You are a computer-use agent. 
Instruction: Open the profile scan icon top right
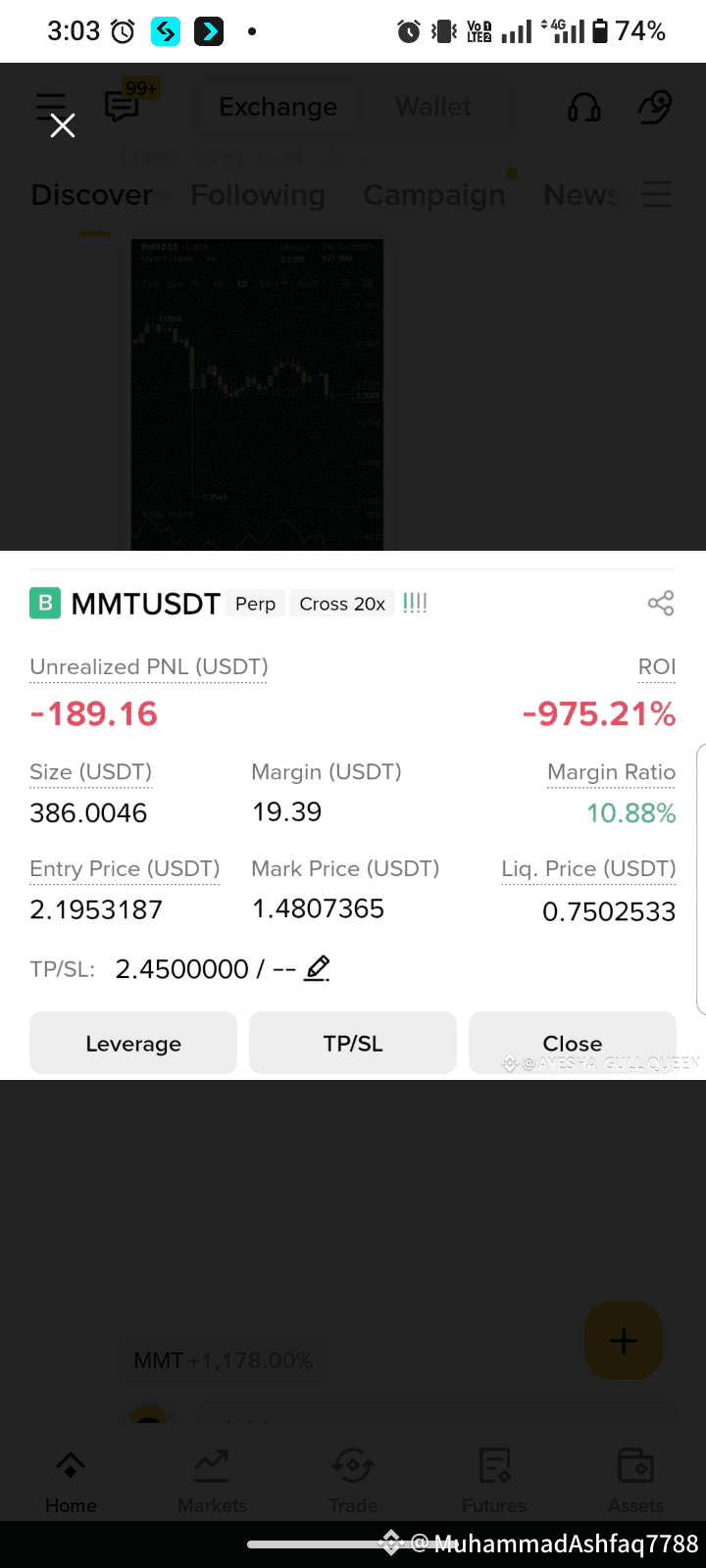point(654,106)
